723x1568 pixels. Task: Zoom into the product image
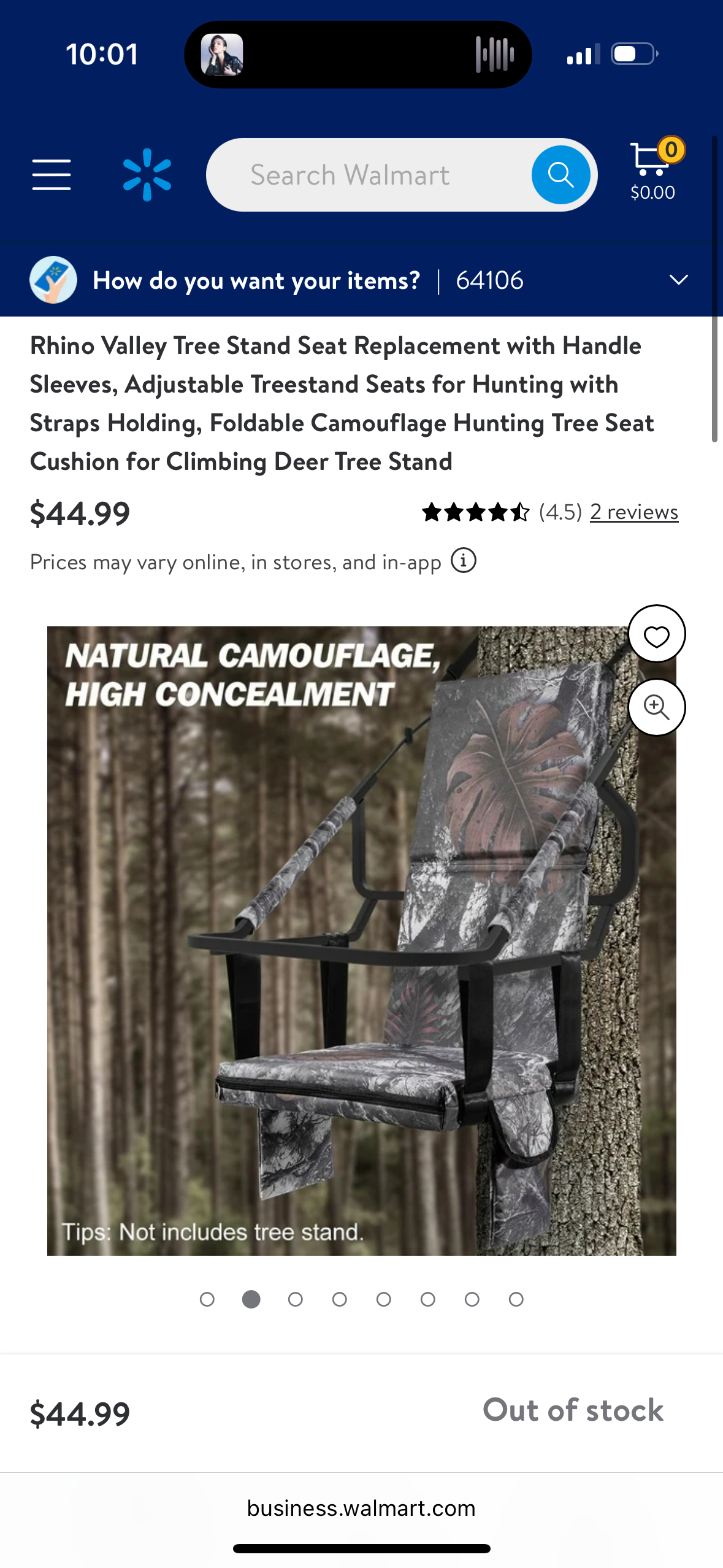pos(656,707)
